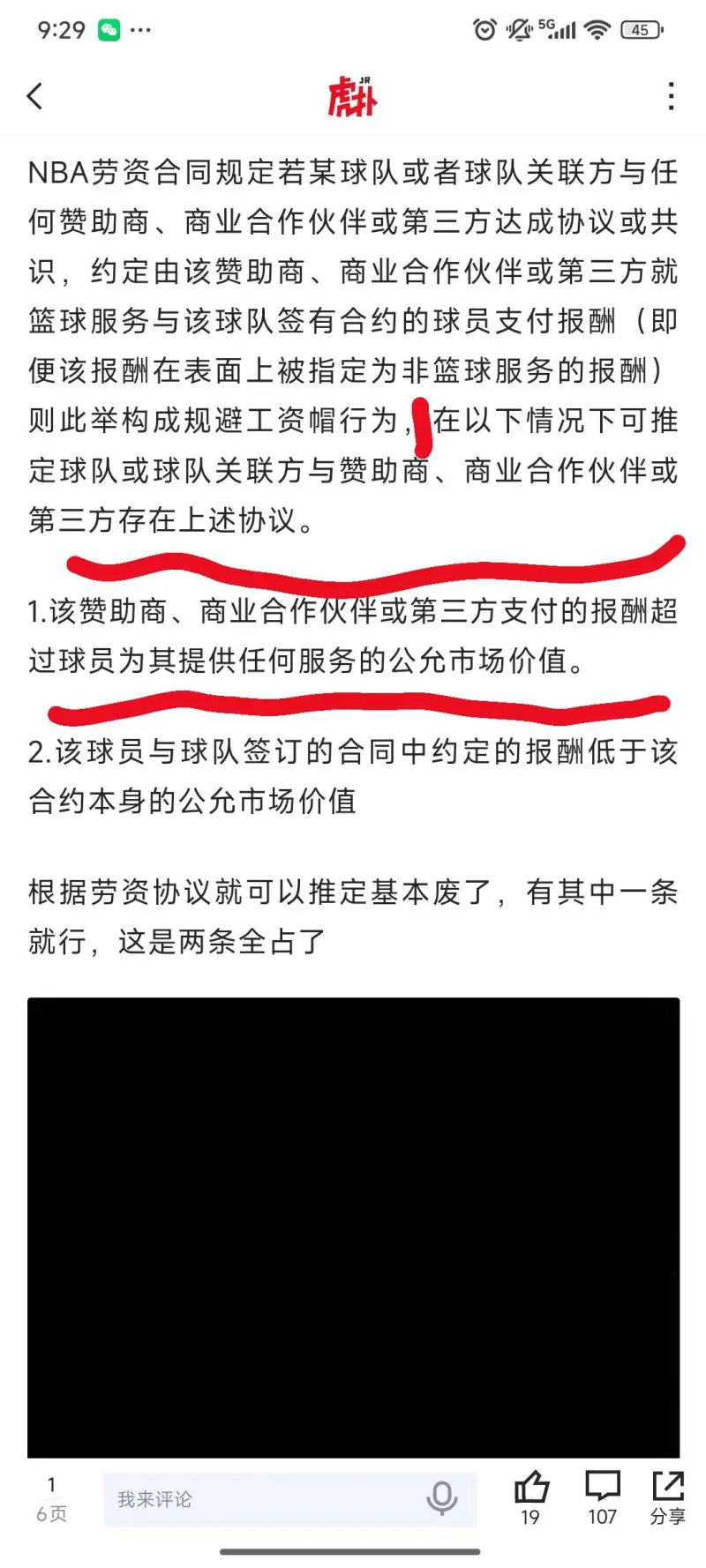Open the three-dot overflow menu

coord(672,96)
